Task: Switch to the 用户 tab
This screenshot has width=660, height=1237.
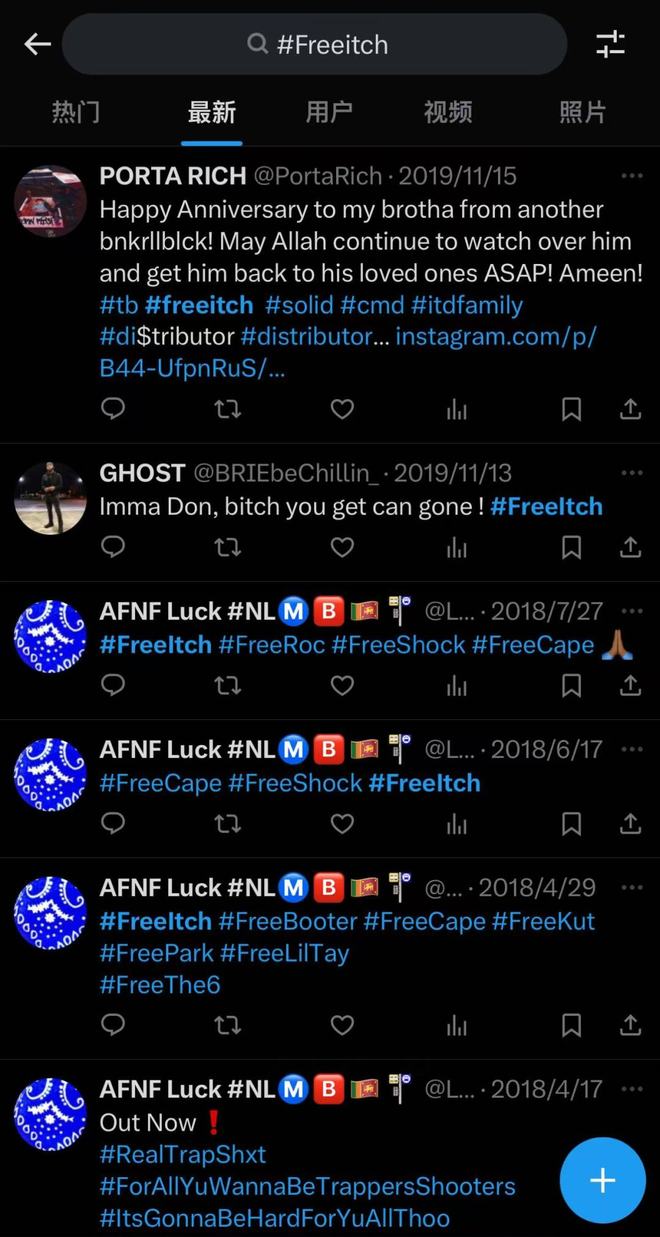Action: point(329,112)
